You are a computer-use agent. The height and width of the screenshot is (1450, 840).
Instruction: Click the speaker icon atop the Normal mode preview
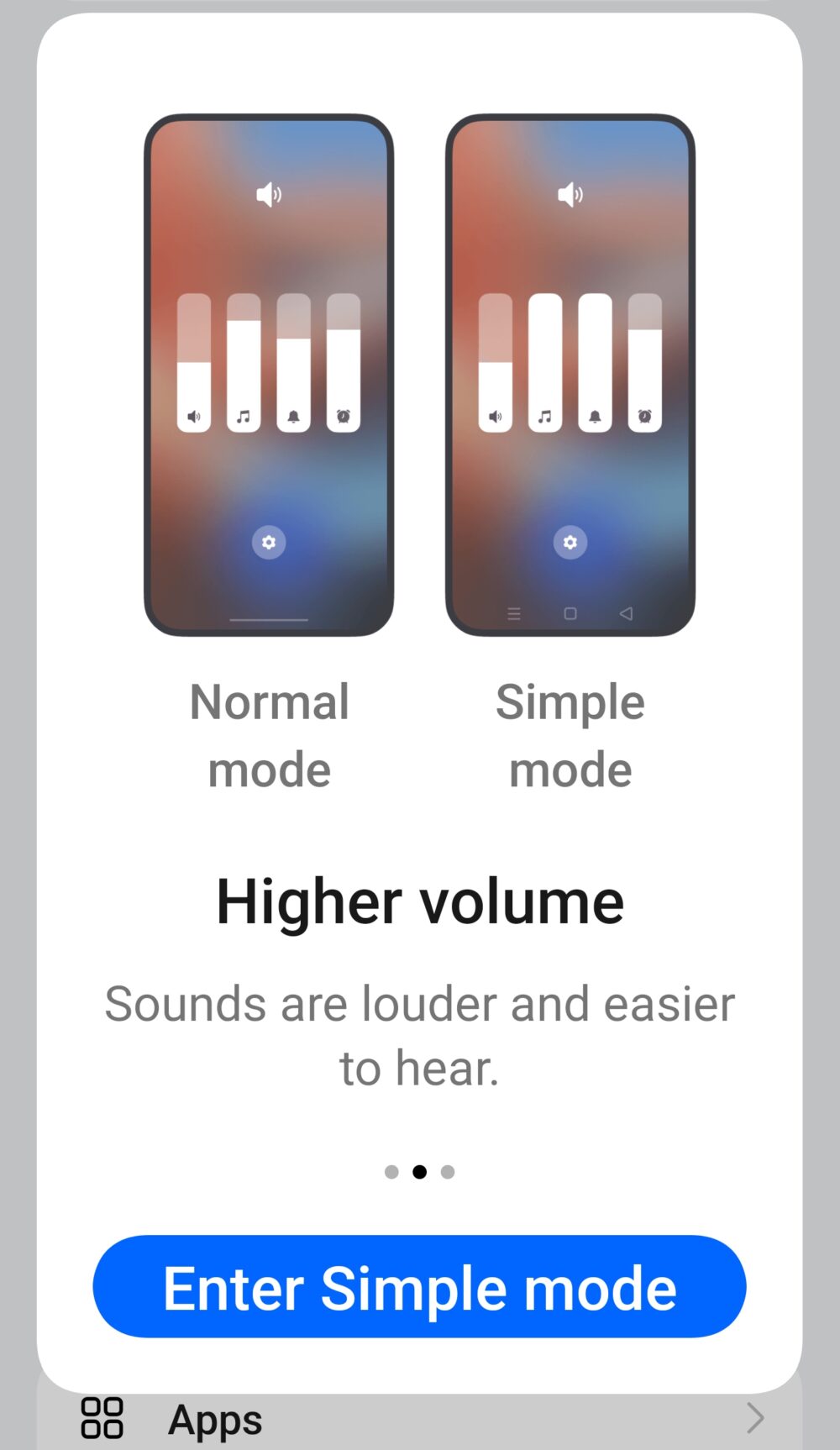coord(269,194)
